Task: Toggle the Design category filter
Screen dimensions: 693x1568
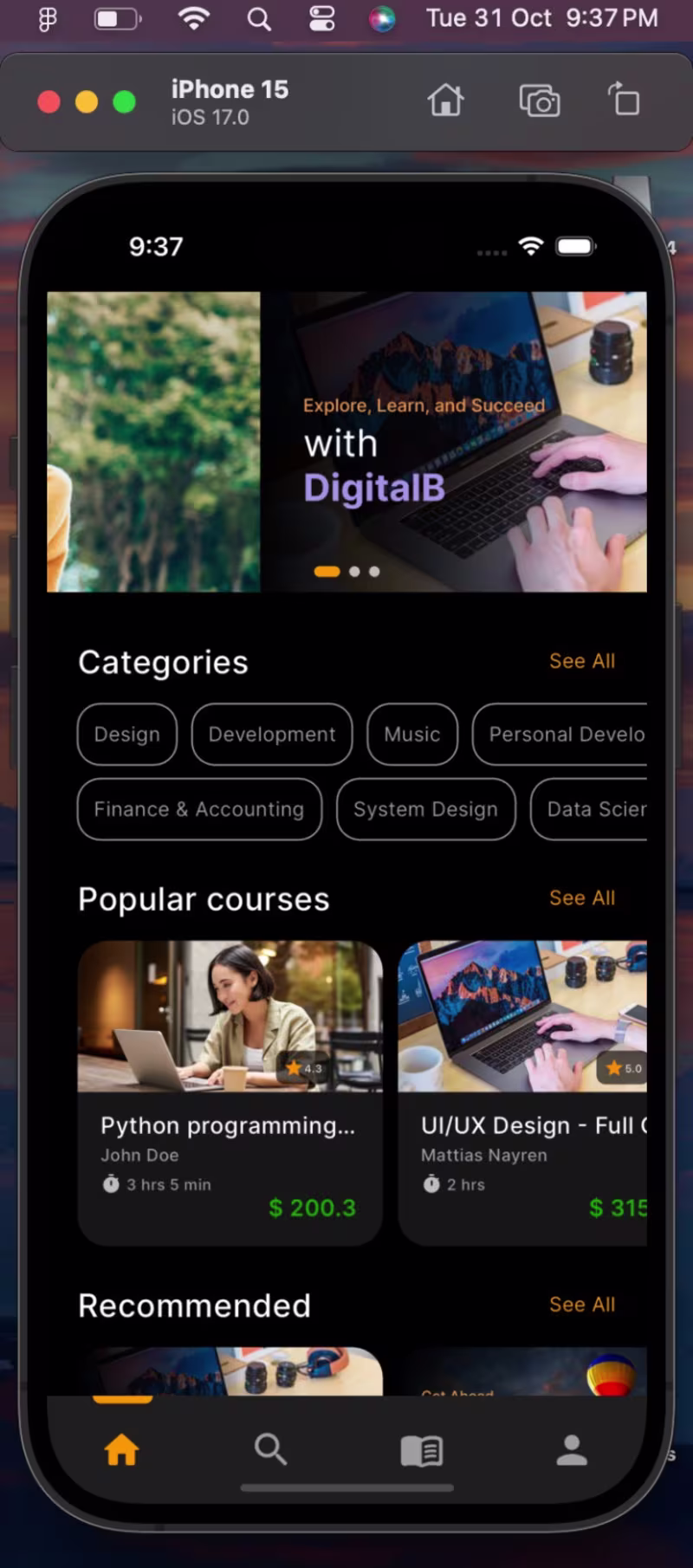Action: pyautogui.click(x=126, y=735)
